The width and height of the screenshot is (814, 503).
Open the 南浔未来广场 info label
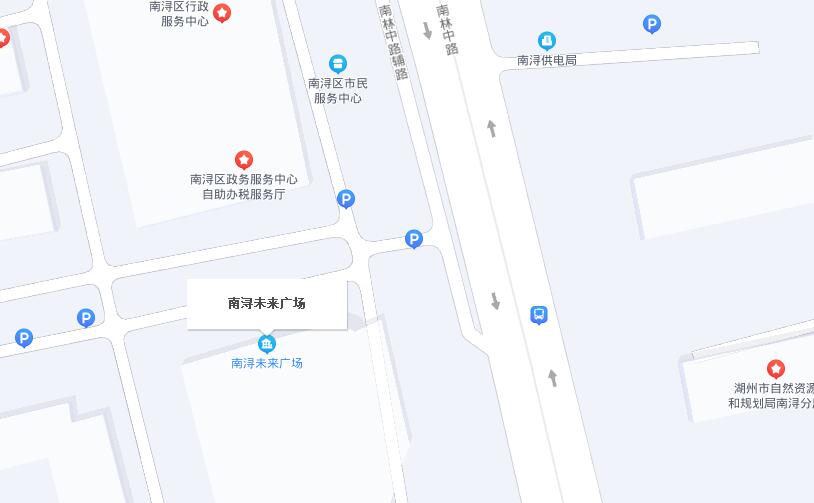click(267, 304)
